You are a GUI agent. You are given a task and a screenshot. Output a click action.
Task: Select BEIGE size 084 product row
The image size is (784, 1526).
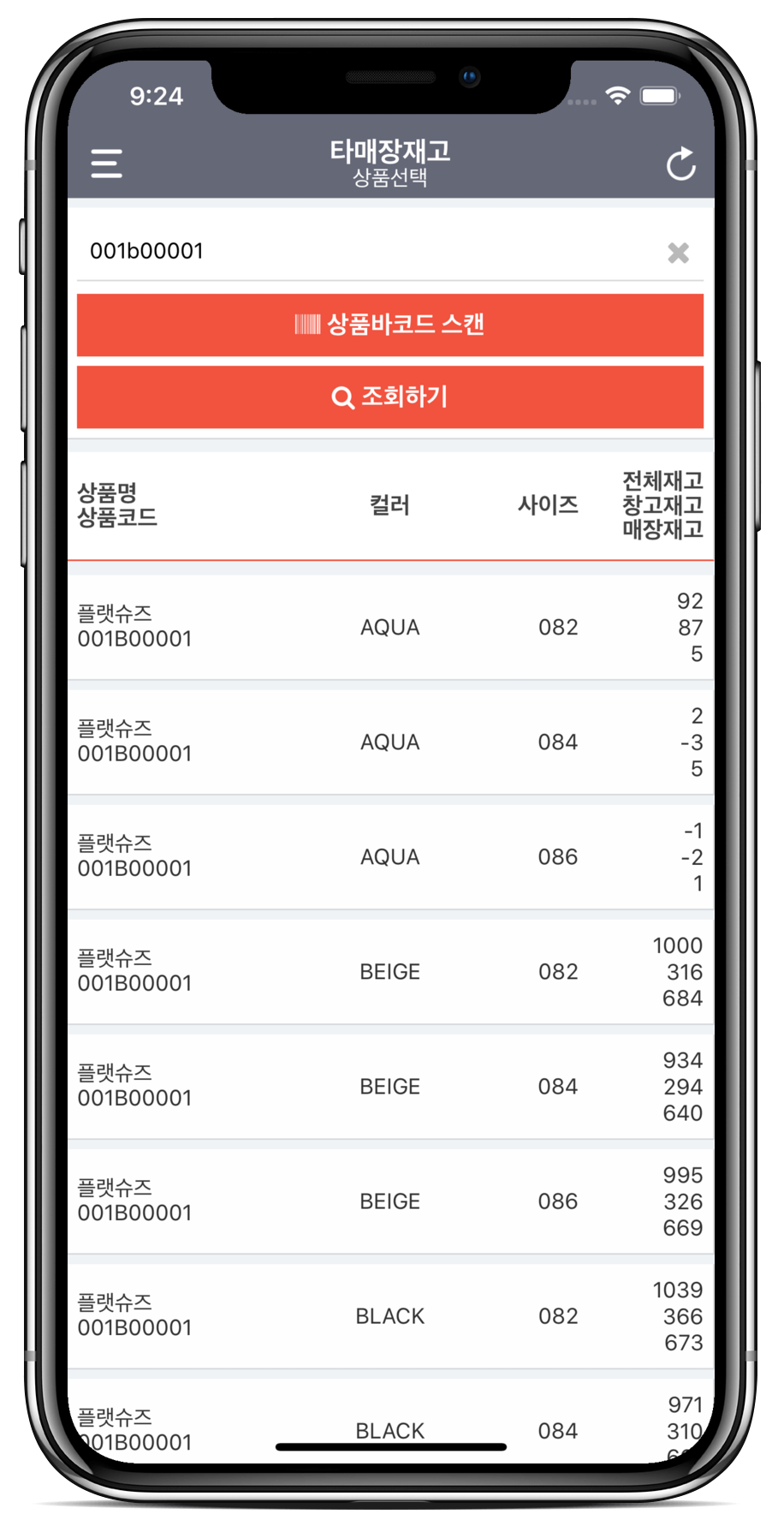click(390, 1086)
